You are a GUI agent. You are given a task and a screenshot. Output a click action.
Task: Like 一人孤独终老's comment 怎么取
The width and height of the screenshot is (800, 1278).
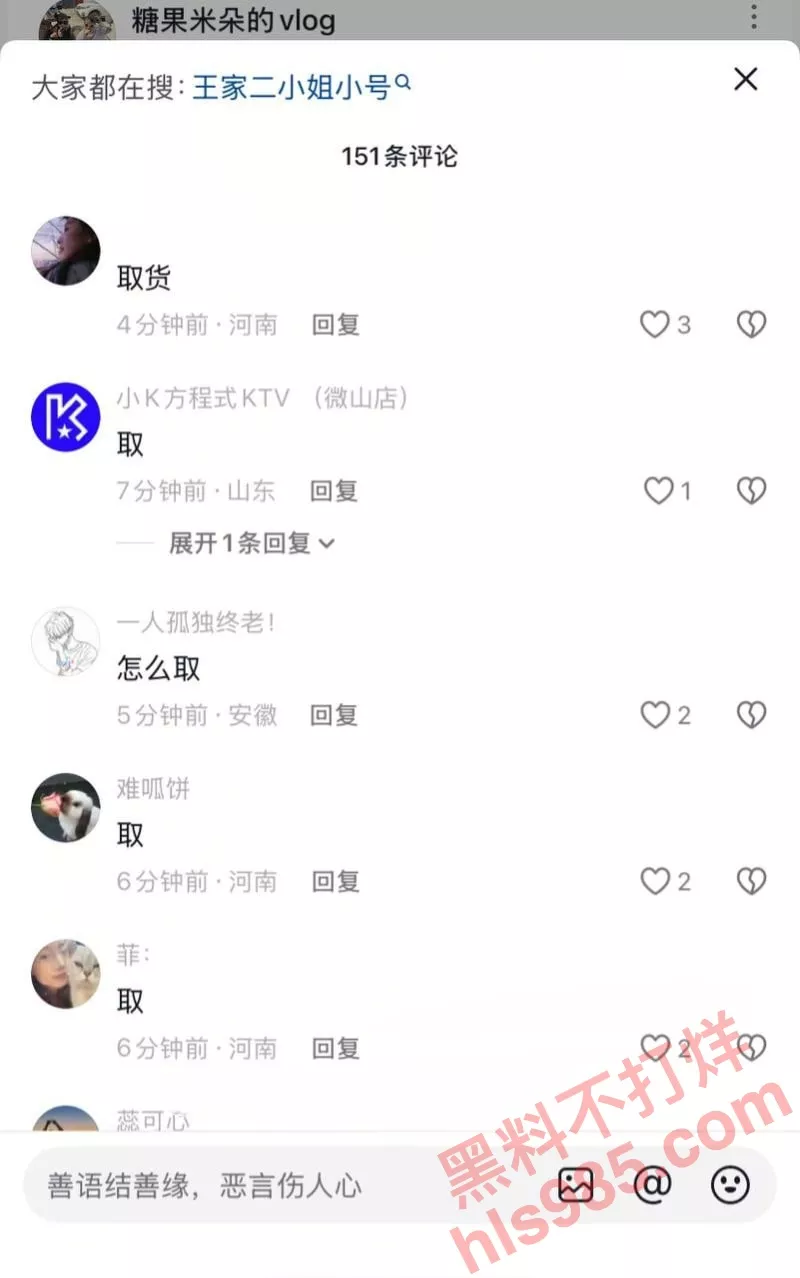tap(655, 715)
